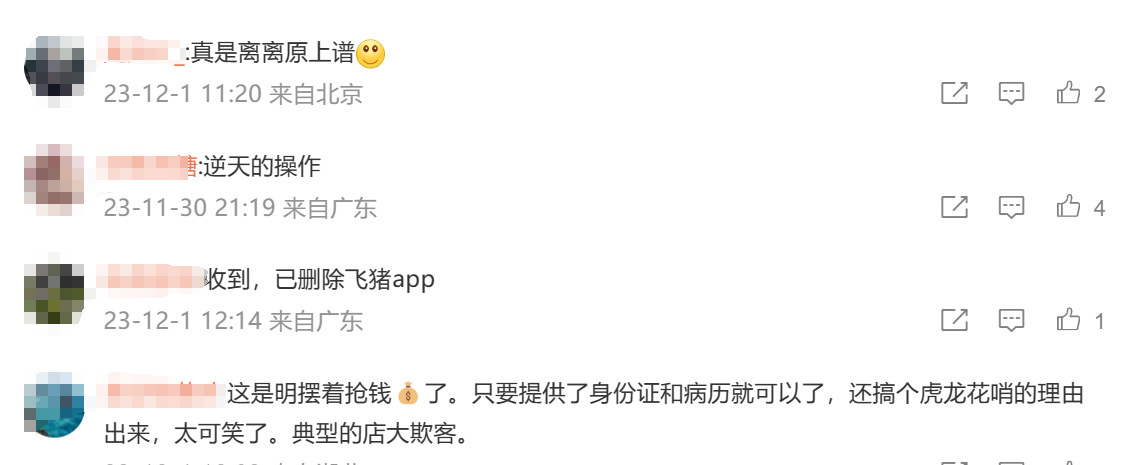Open avatar of the 这是明摆着抢钱 commenter
The image size is (1123, 465).
click(x=54, y=404)
